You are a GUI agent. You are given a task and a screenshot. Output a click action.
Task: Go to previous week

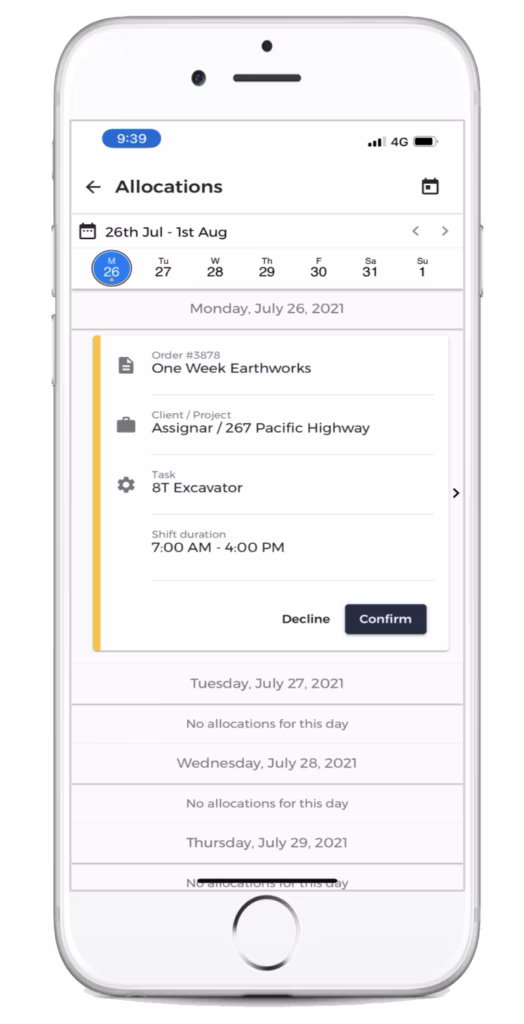click(x=416, y=231)
